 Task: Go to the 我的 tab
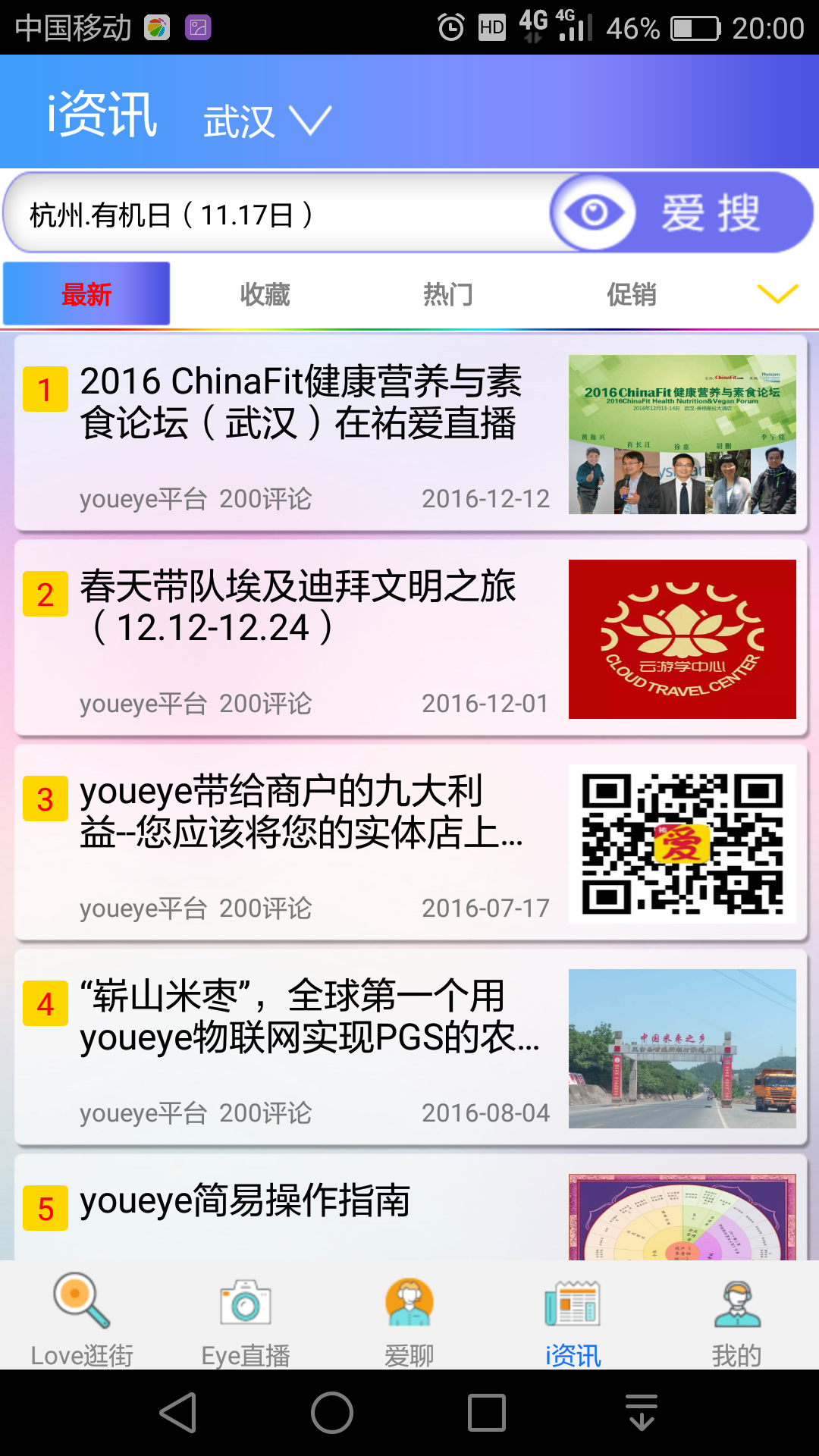[737, 1319]
